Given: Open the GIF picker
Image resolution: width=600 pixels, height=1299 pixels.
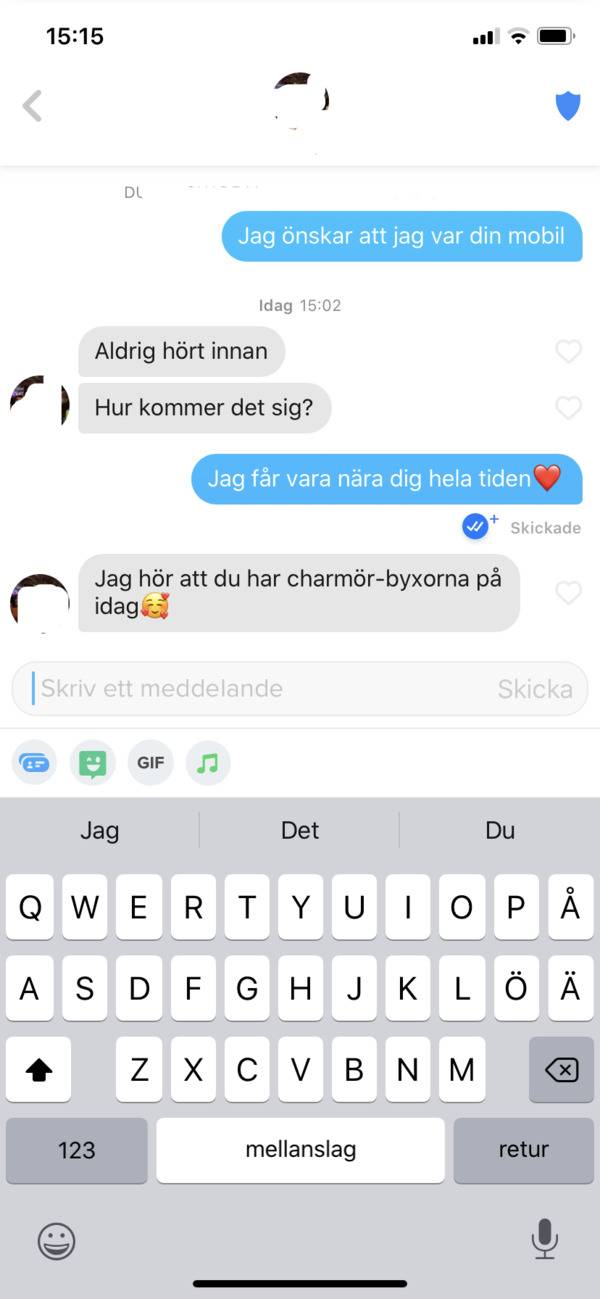Looking at the screenshot, I should pos(151,763).
